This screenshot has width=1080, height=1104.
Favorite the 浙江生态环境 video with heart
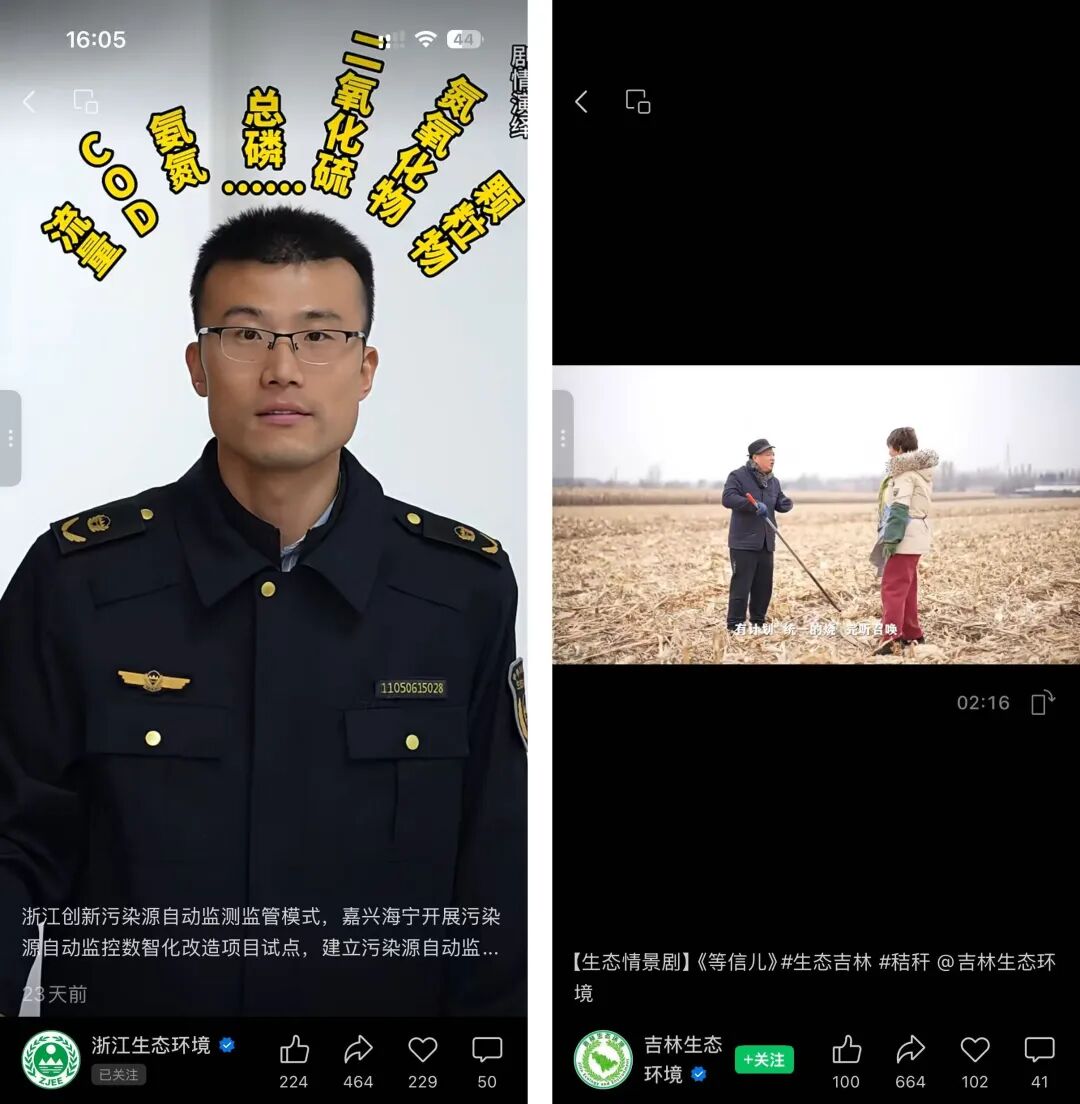[422, 1050]
